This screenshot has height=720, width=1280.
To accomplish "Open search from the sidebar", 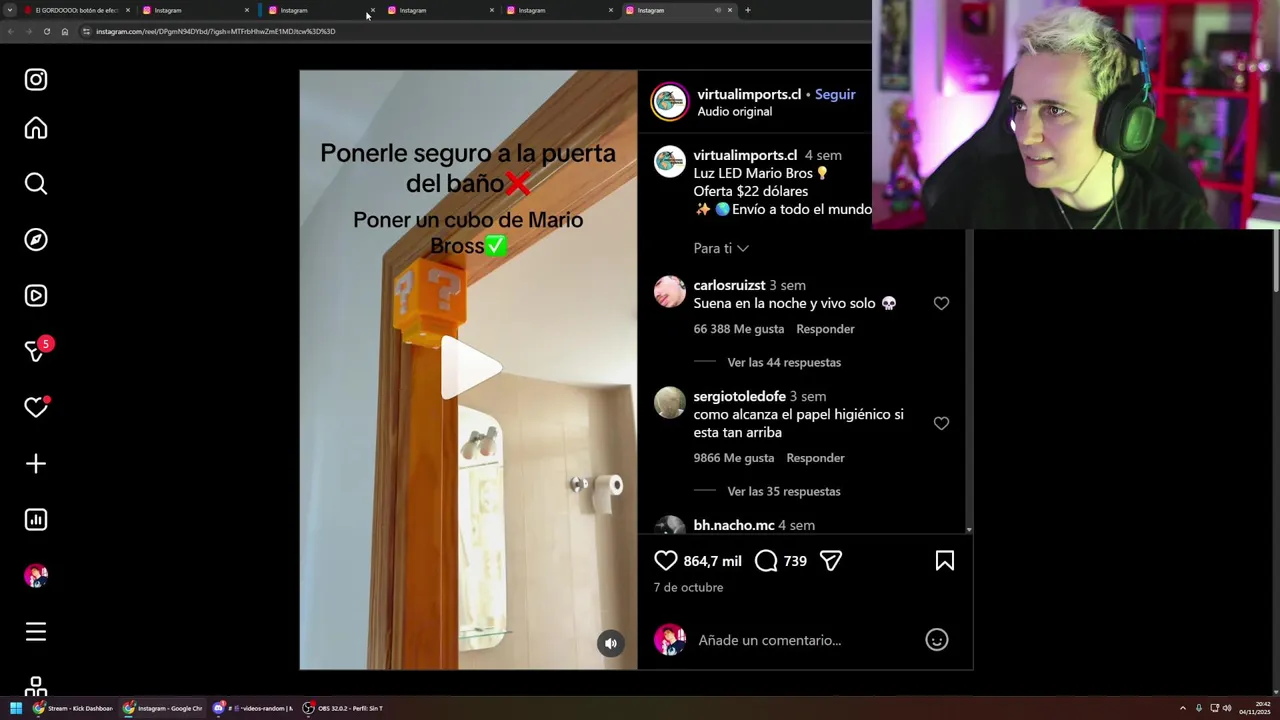I will pos(36,184).
